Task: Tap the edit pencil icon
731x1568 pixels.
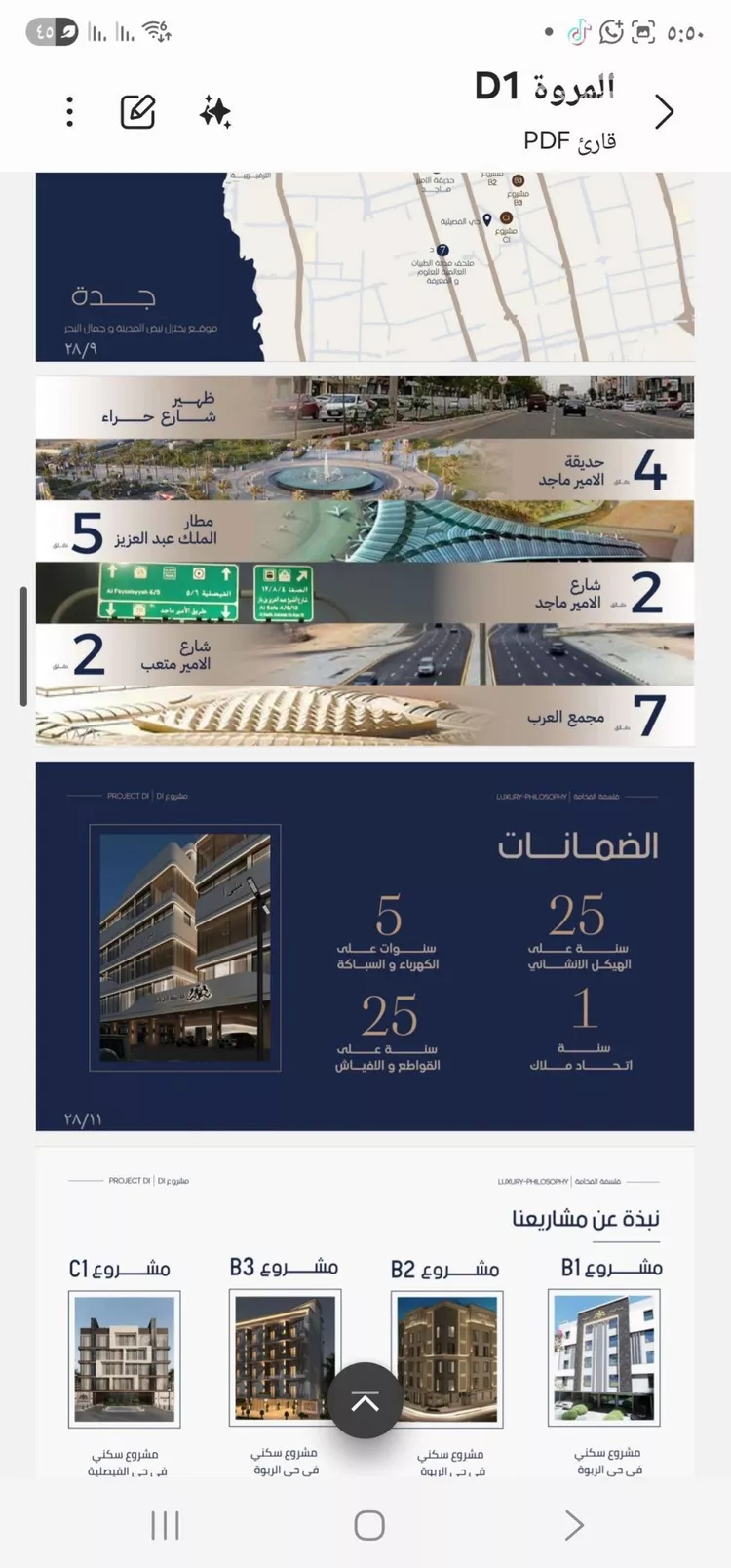Action: pyautogui.click(x=137, y=112)
